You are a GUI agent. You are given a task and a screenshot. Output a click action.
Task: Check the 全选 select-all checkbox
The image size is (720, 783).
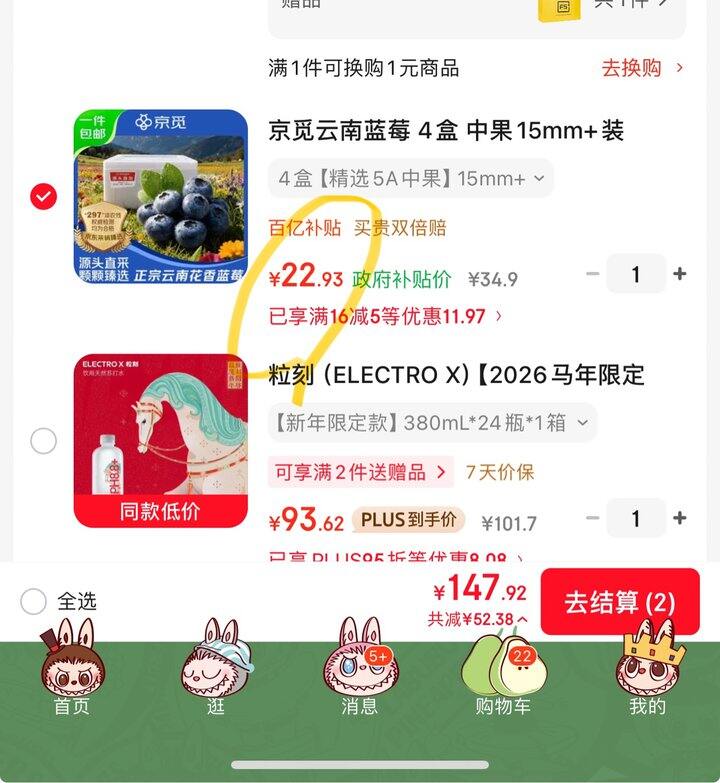pos(34,601)
